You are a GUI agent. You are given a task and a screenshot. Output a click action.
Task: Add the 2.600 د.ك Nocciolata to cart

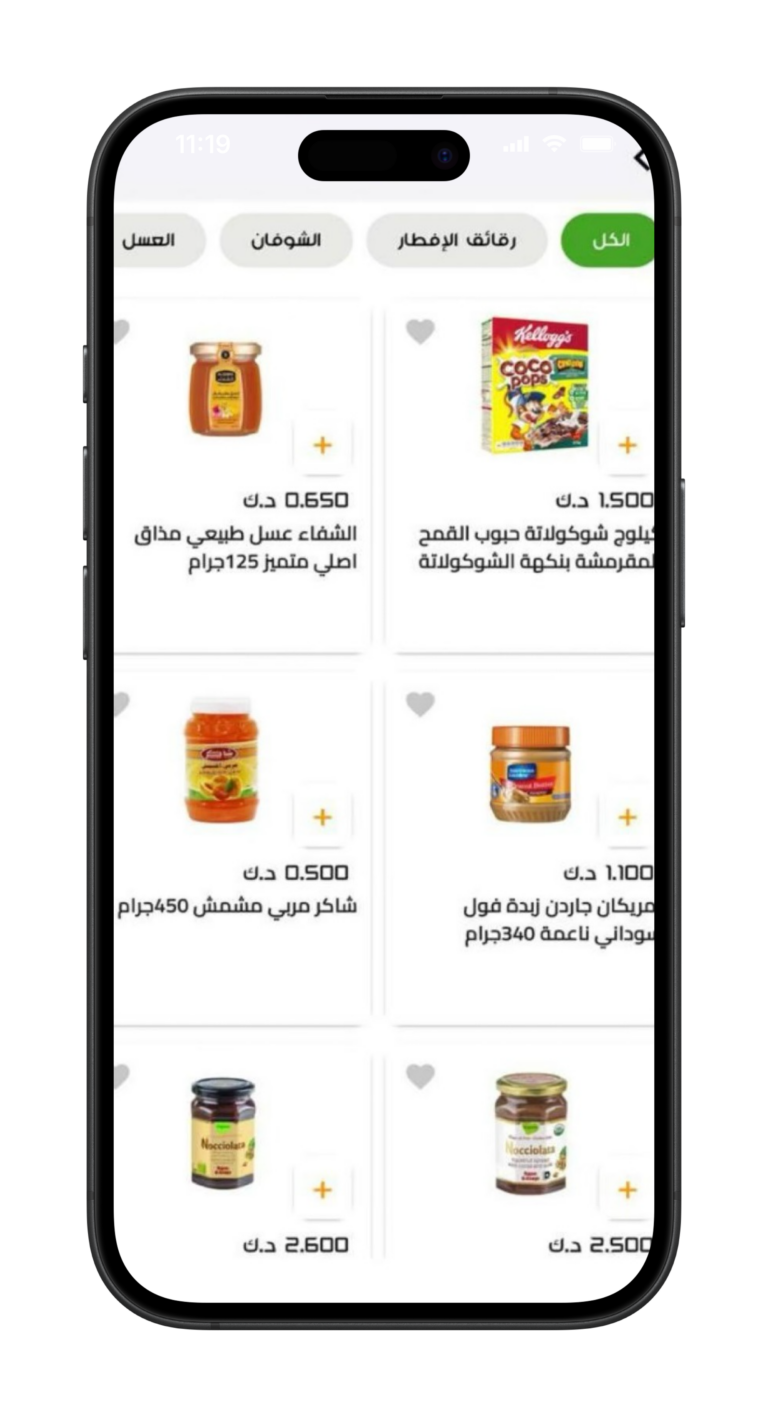tap(322, 1189)
